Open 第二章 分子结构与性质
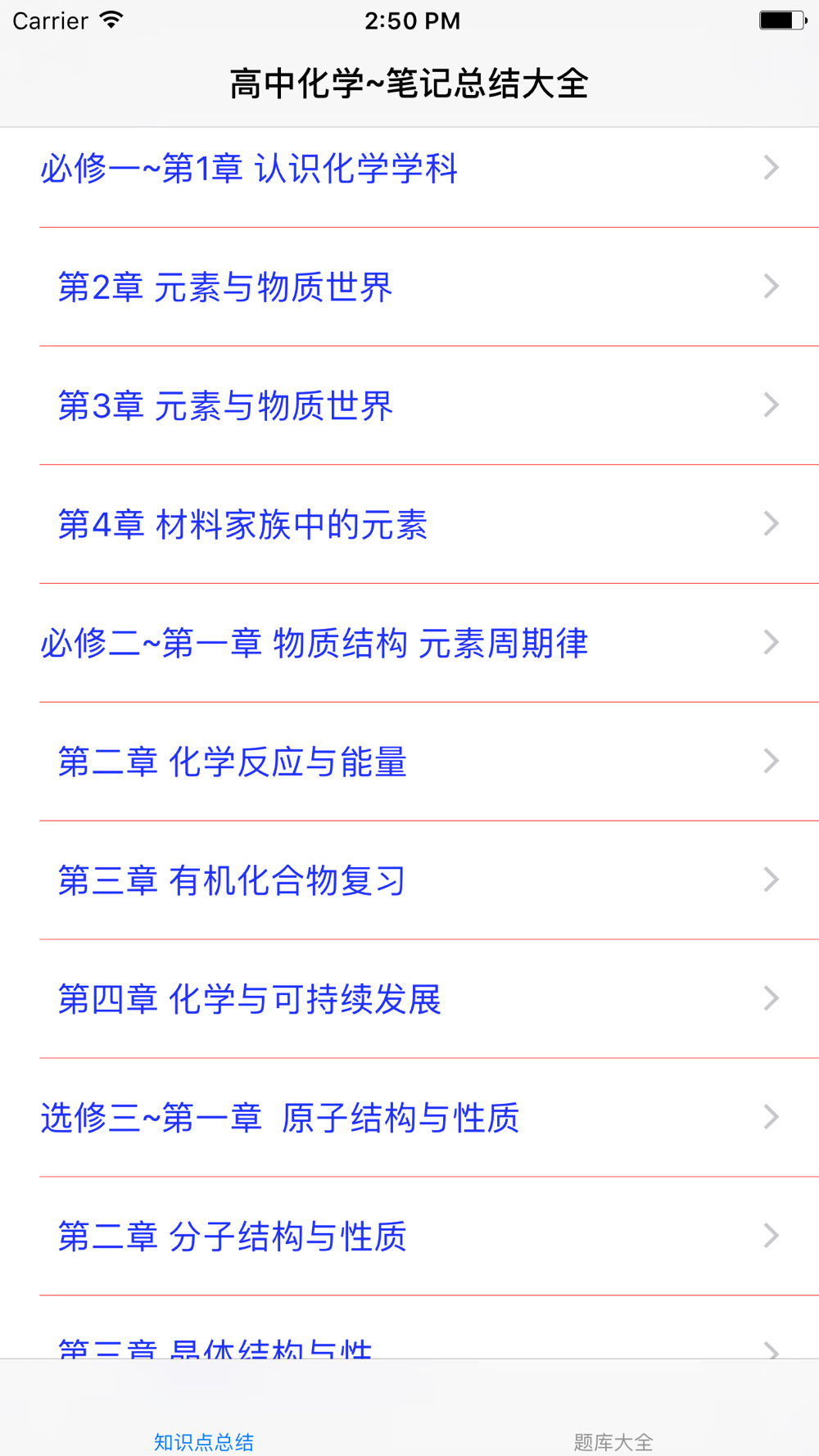Image resolution: width=819 pixels, height=1456 pixels. coord(409,1237)
